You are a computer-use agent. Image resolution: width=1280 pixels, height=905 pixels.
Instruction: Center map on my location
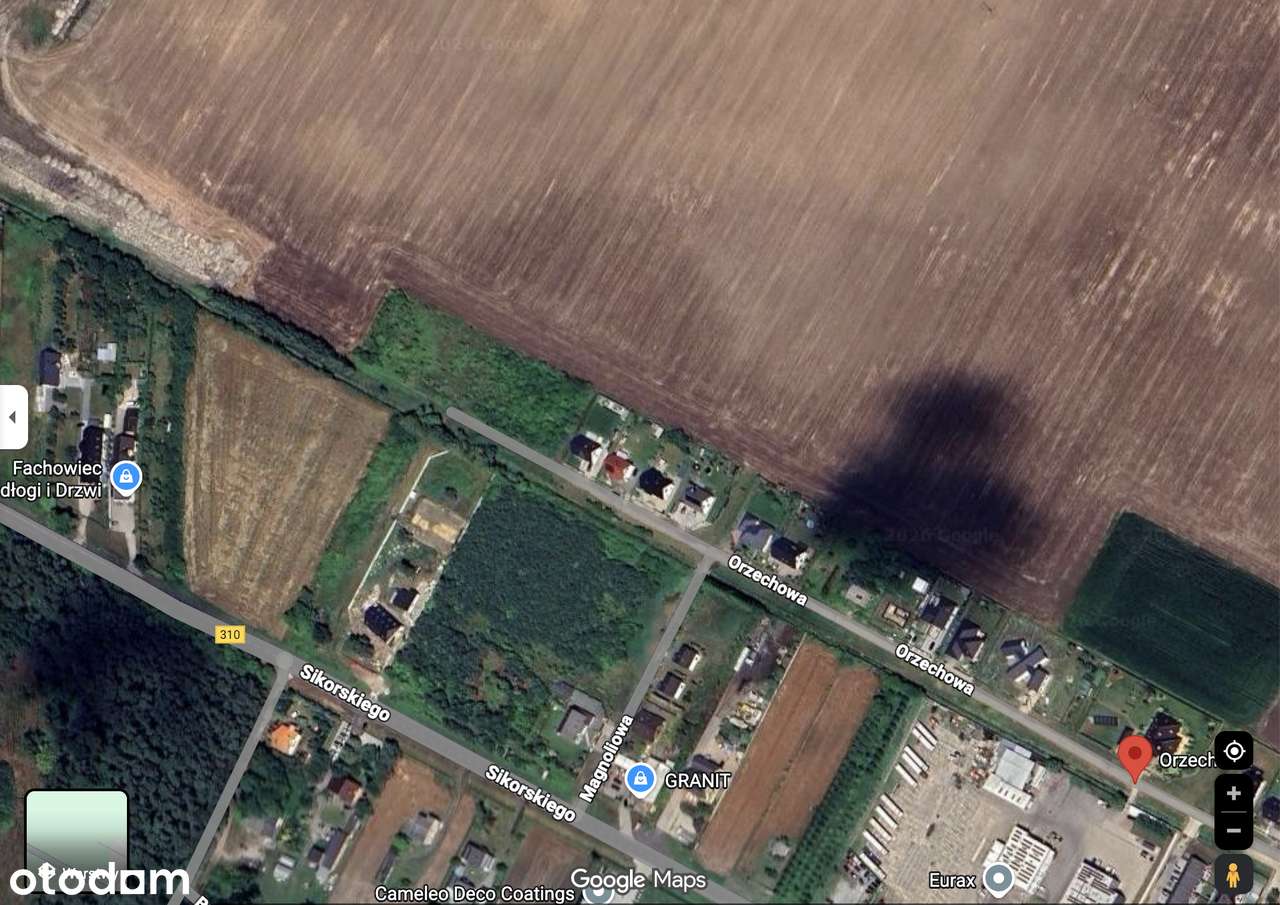tap(1234, 751)
